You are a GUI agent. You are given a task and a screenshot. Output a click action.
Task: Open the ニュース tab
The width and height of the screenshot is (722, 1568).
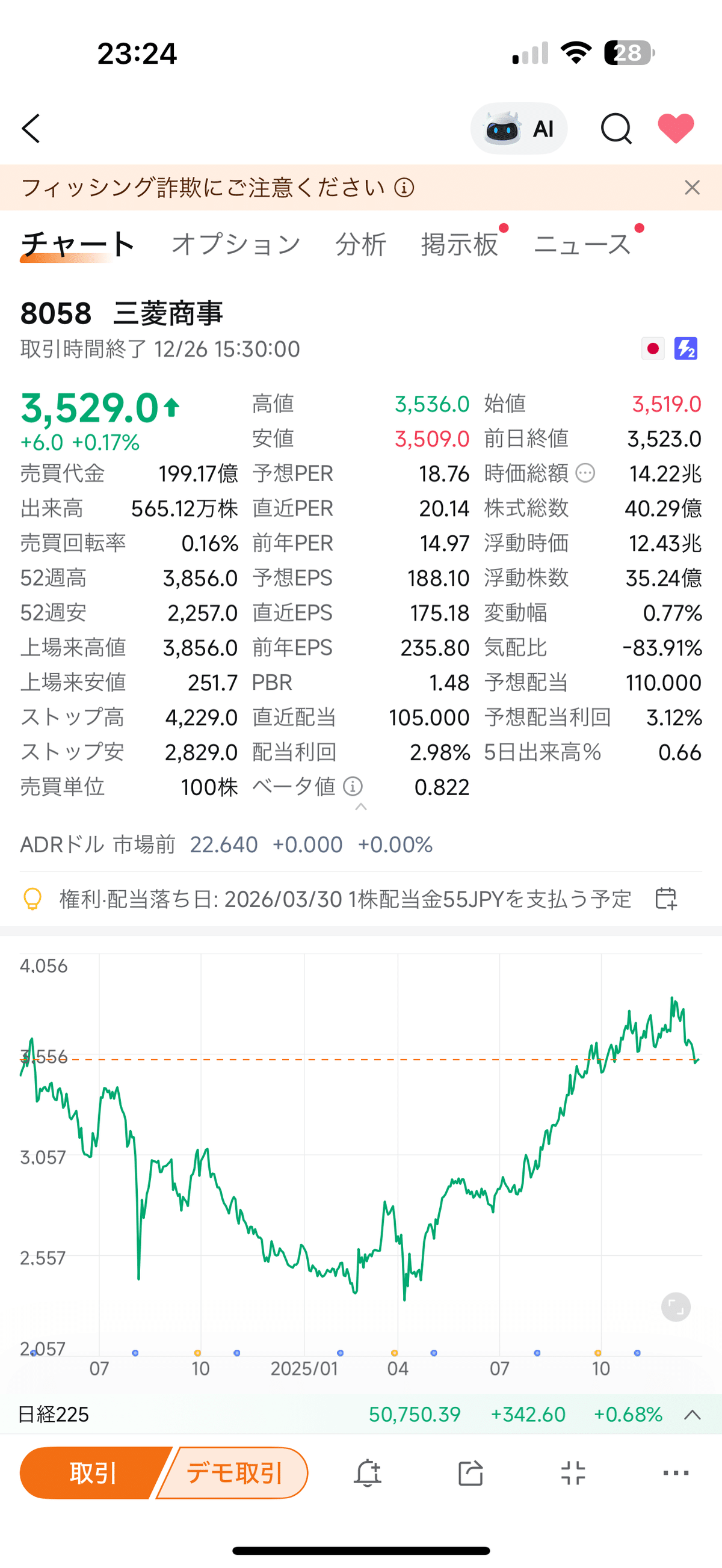click(x=582, y=245)
